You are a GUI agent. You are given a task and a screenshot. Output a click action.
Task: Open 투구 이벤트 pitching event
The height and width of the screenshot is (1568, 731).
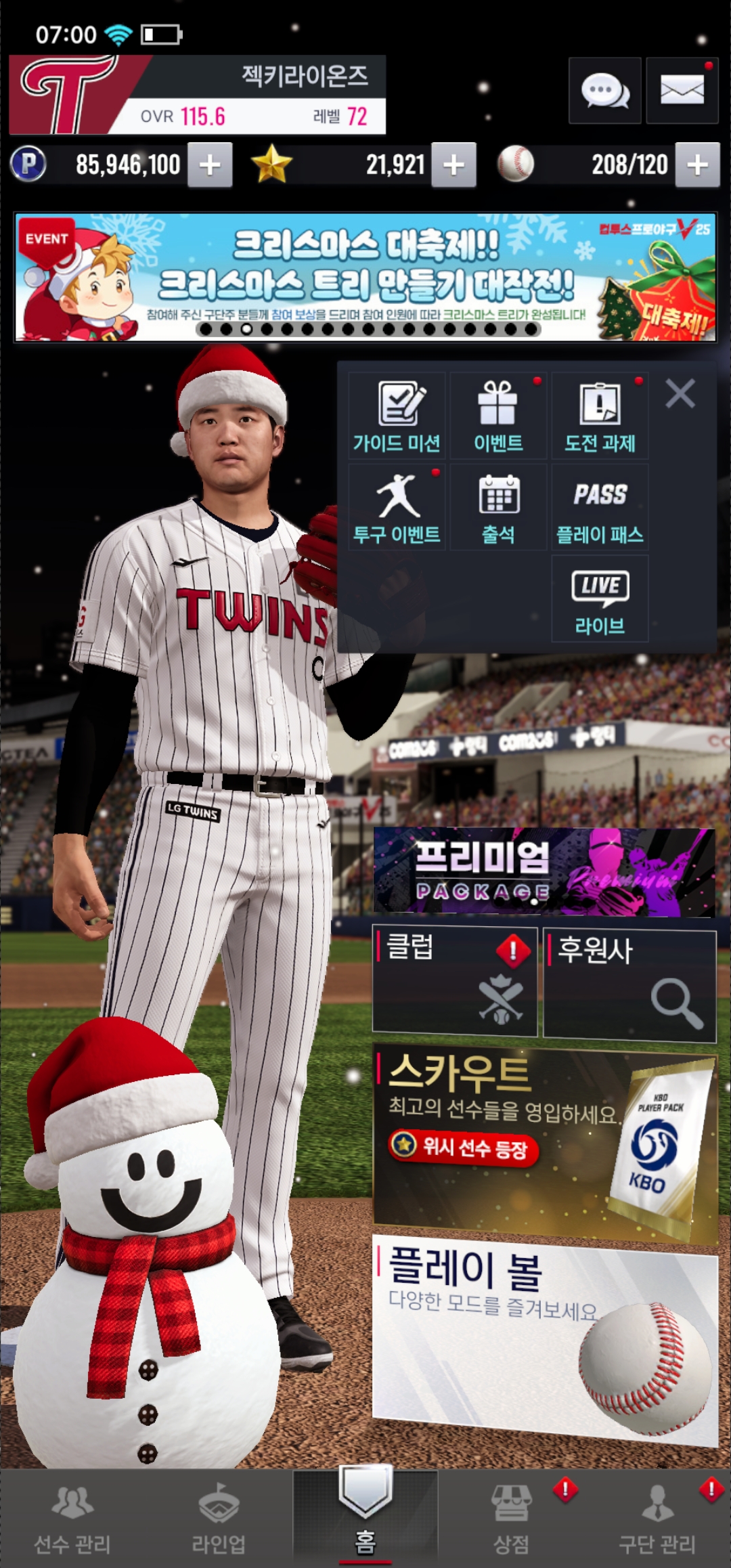pyautogui.click(x=397, y=507)
